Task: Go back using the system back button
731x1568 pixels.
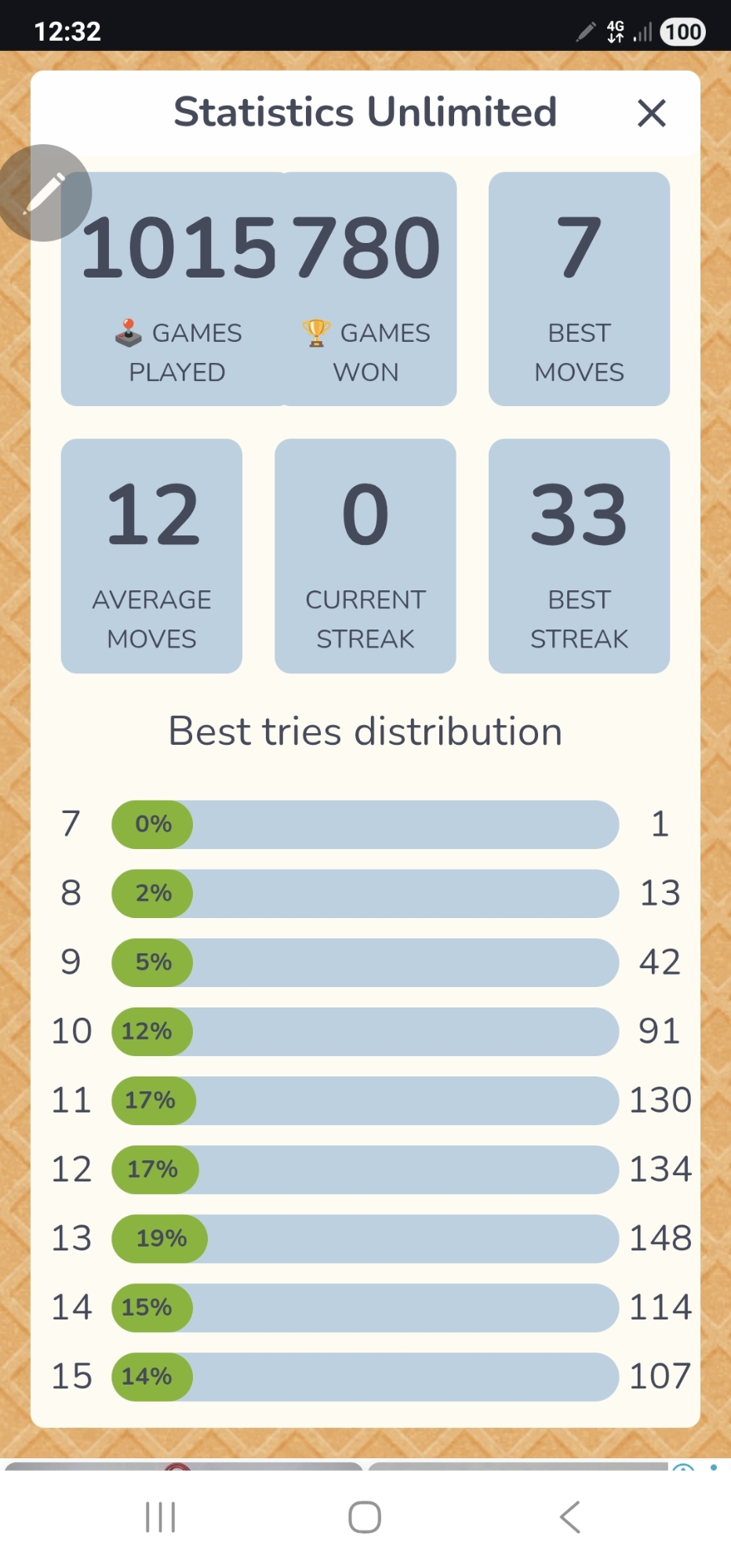Action: (x=570, y=1516)
